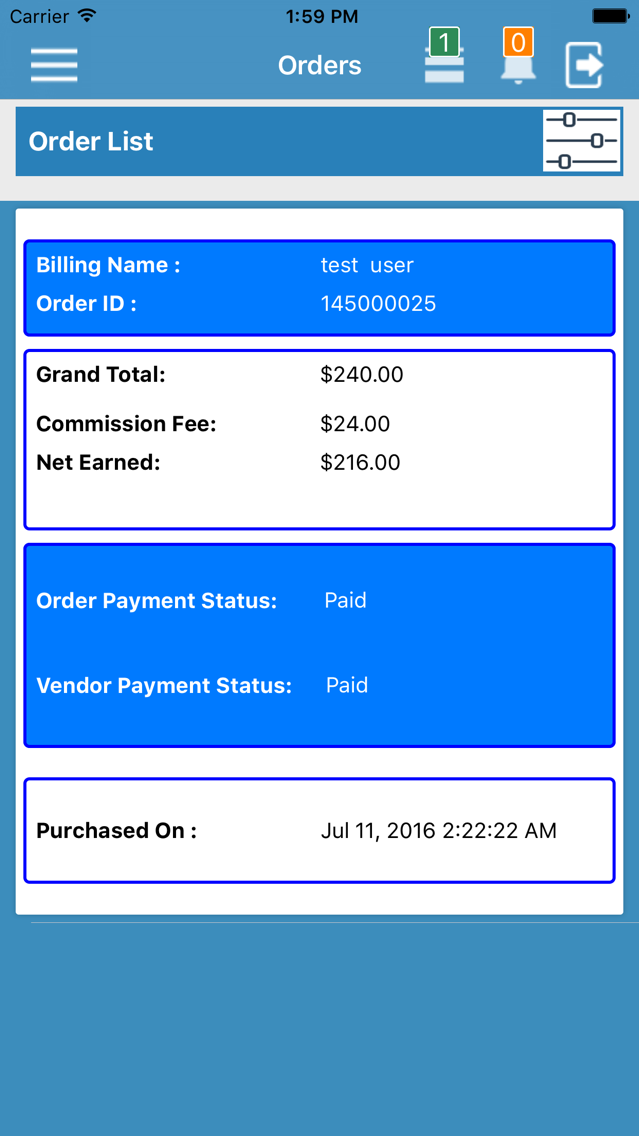Tap the logout icon
The height and width of the screenshot is (1136, 639).
(x=585, y=66)
